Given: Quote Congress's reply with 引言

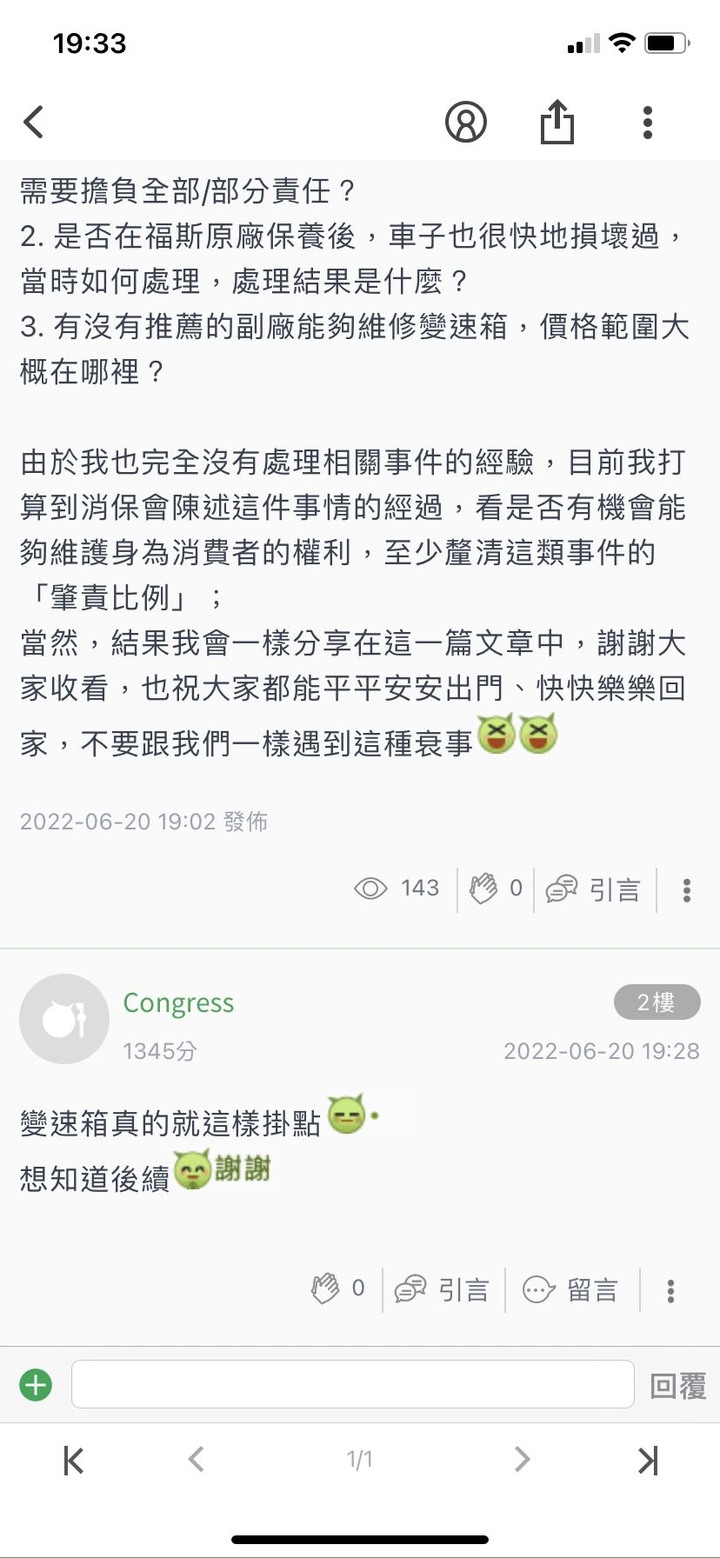Looking at the screenshot, I should tap(443, 1289).
